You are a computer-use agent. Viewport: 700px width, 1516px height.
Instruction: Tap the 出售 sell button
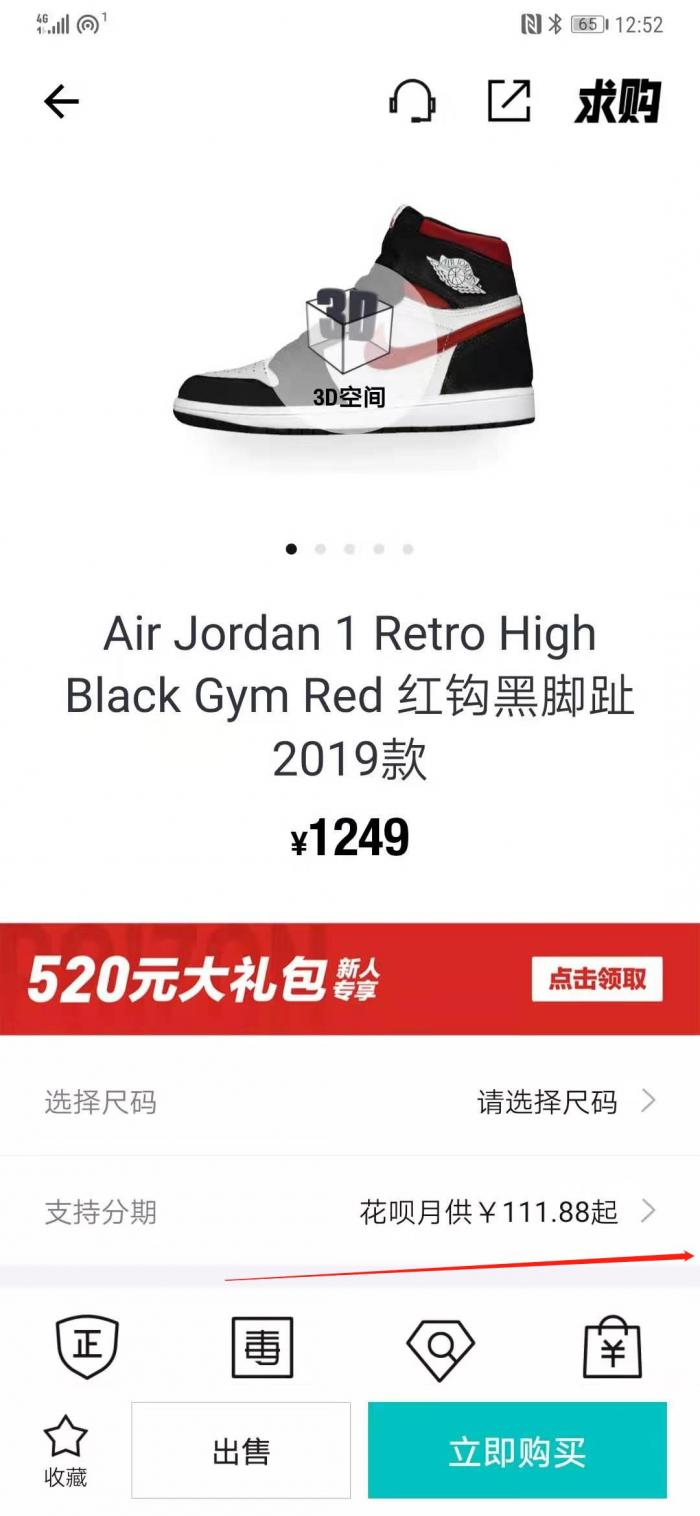(x=241, y=1451)
